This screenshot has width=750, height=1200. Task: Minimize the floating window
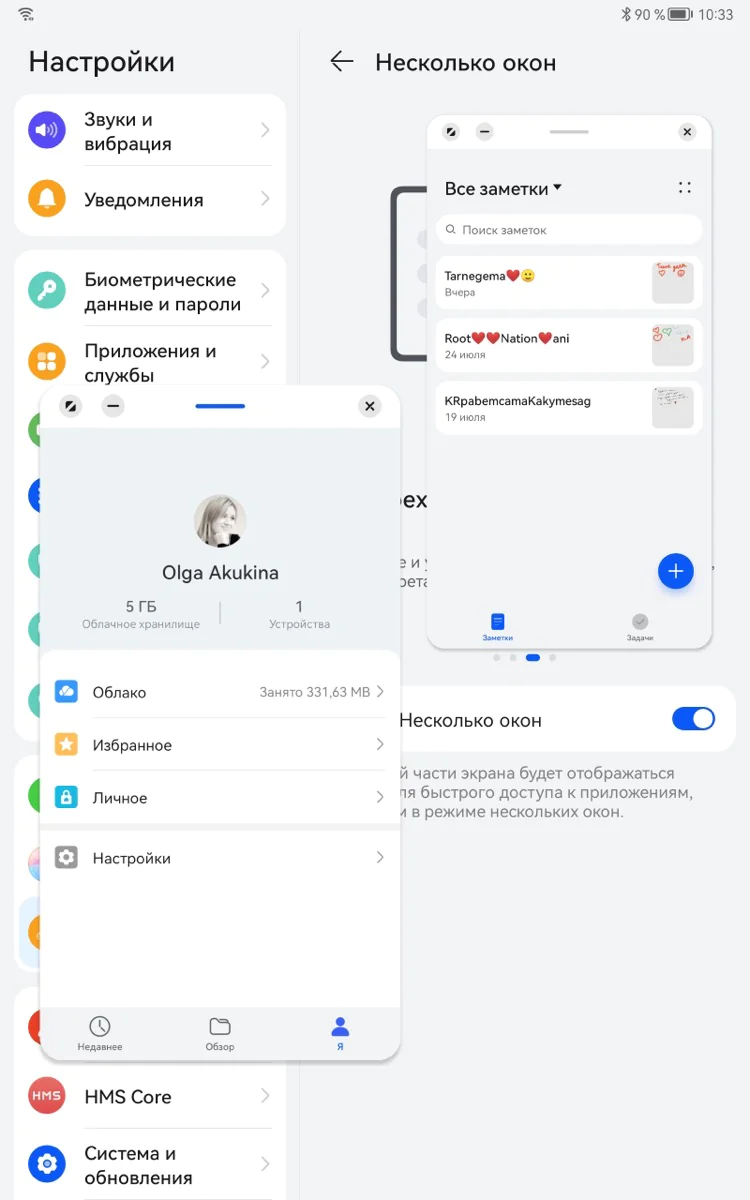[114, 406]
